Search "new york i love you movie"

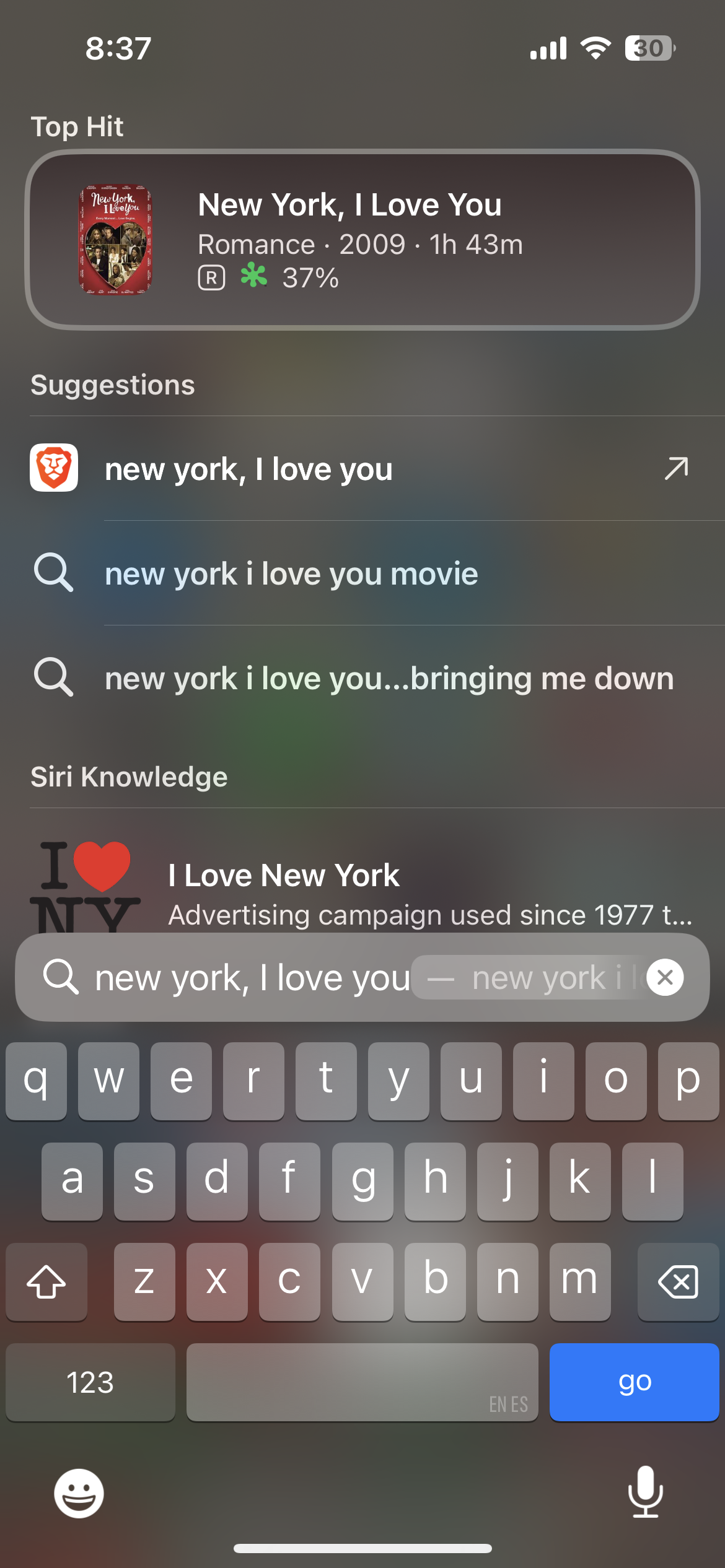coord(362,573)
